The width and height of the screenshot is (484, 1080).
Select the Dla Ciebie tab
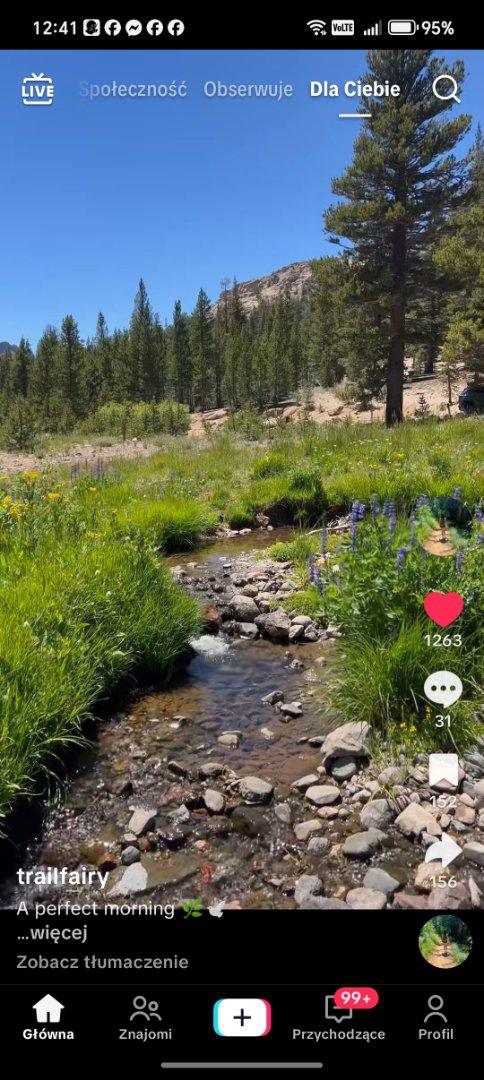[x=355, y=90]
